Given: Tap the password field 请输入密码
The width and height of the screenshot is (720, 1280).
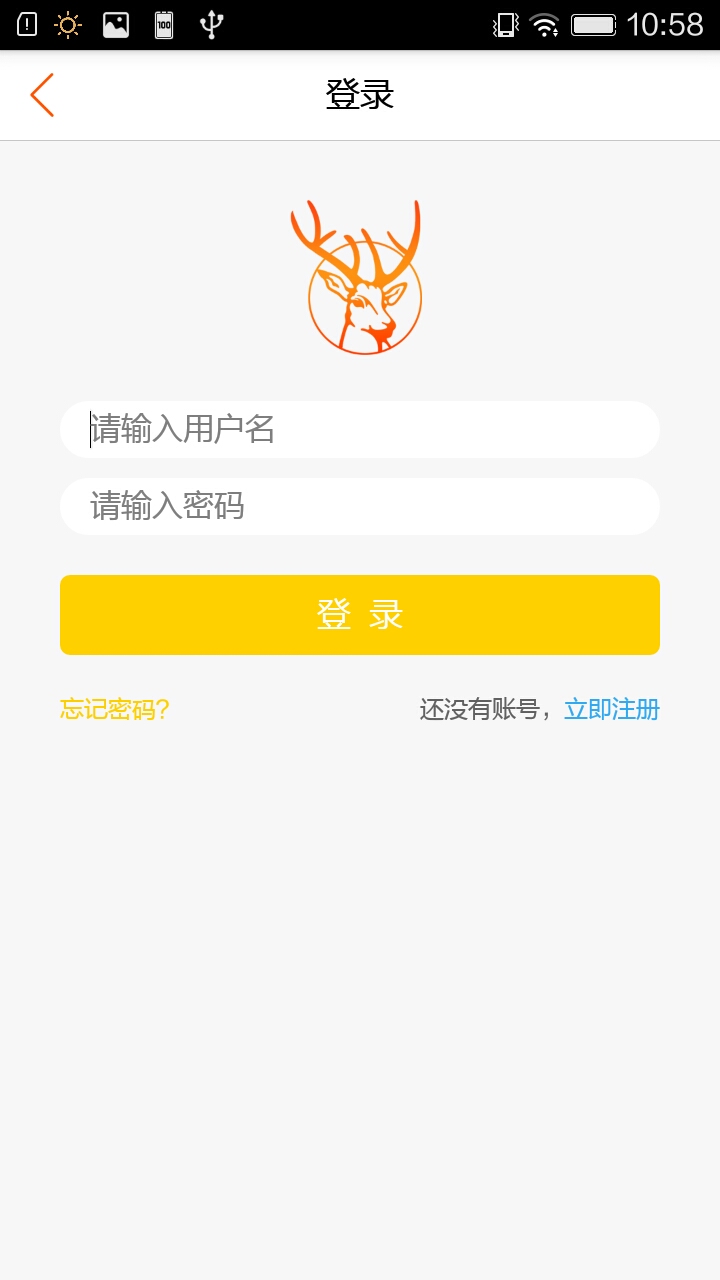Looking at the screenshot, I should coord(360,506).
